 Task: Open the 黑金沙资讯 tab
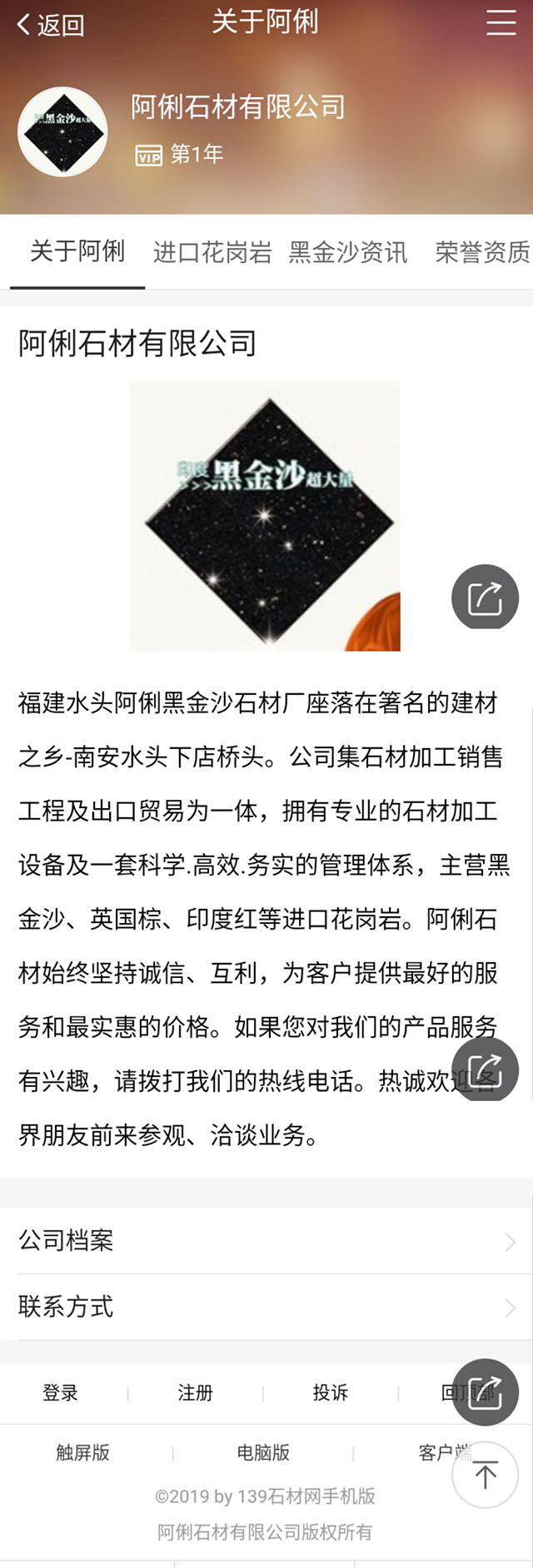(x=348, y=252)
